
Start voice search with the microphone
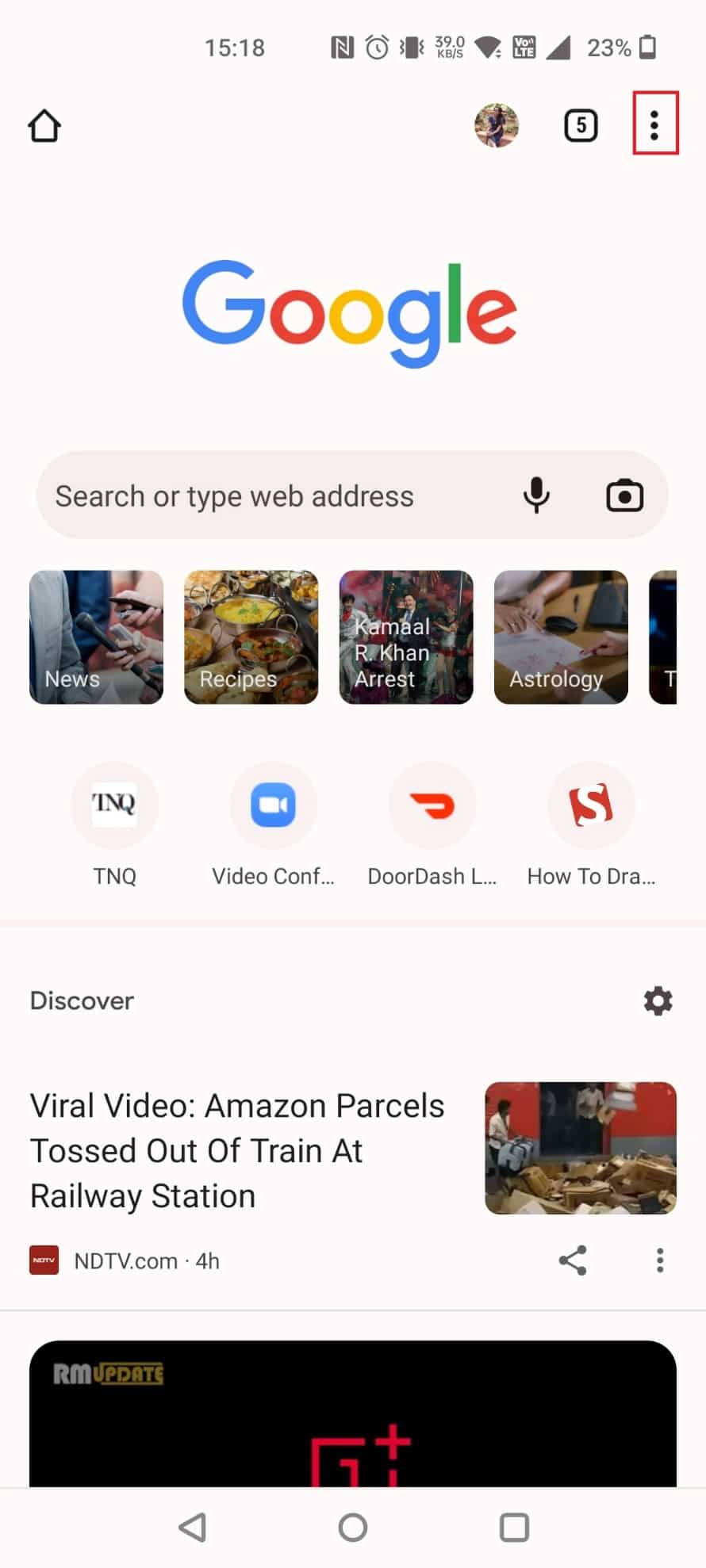[536, 495]
